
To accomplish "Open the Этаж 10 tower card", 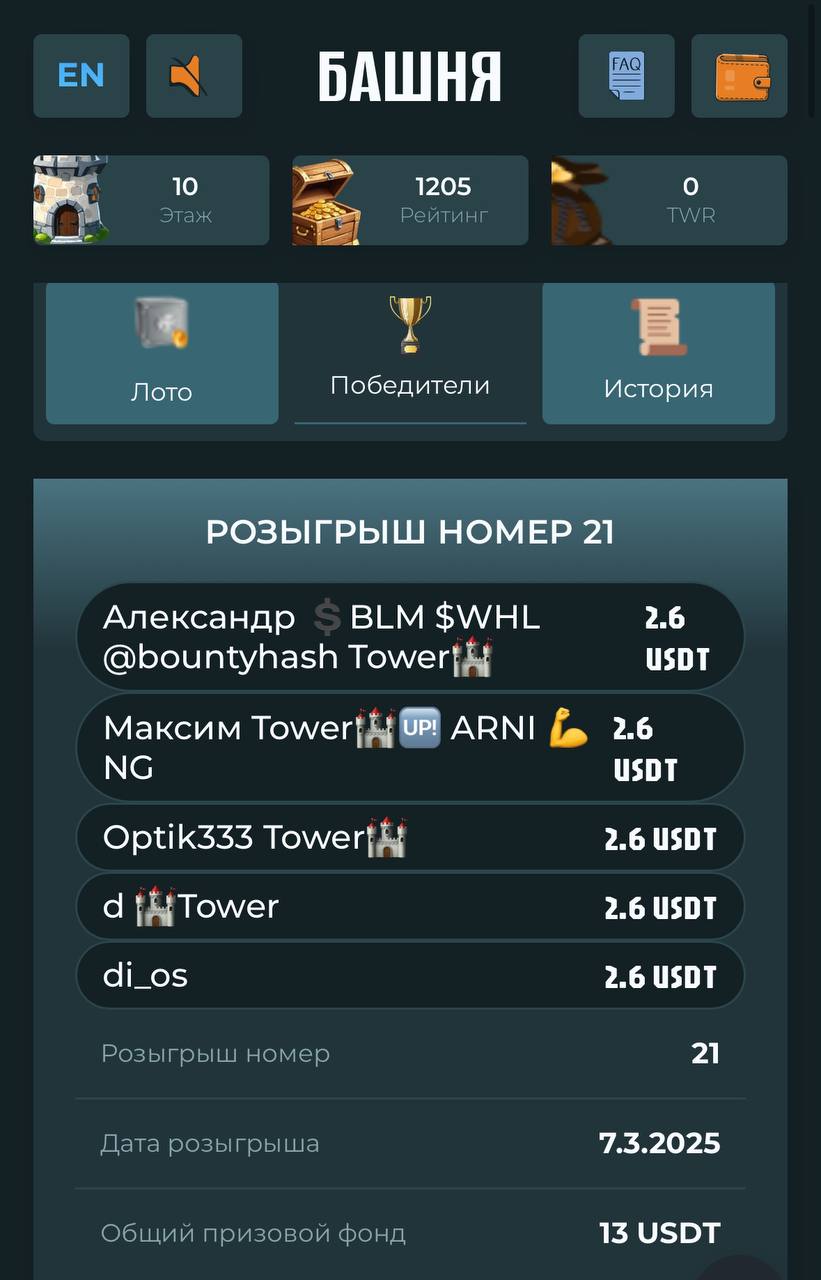I will click(151, 200).
